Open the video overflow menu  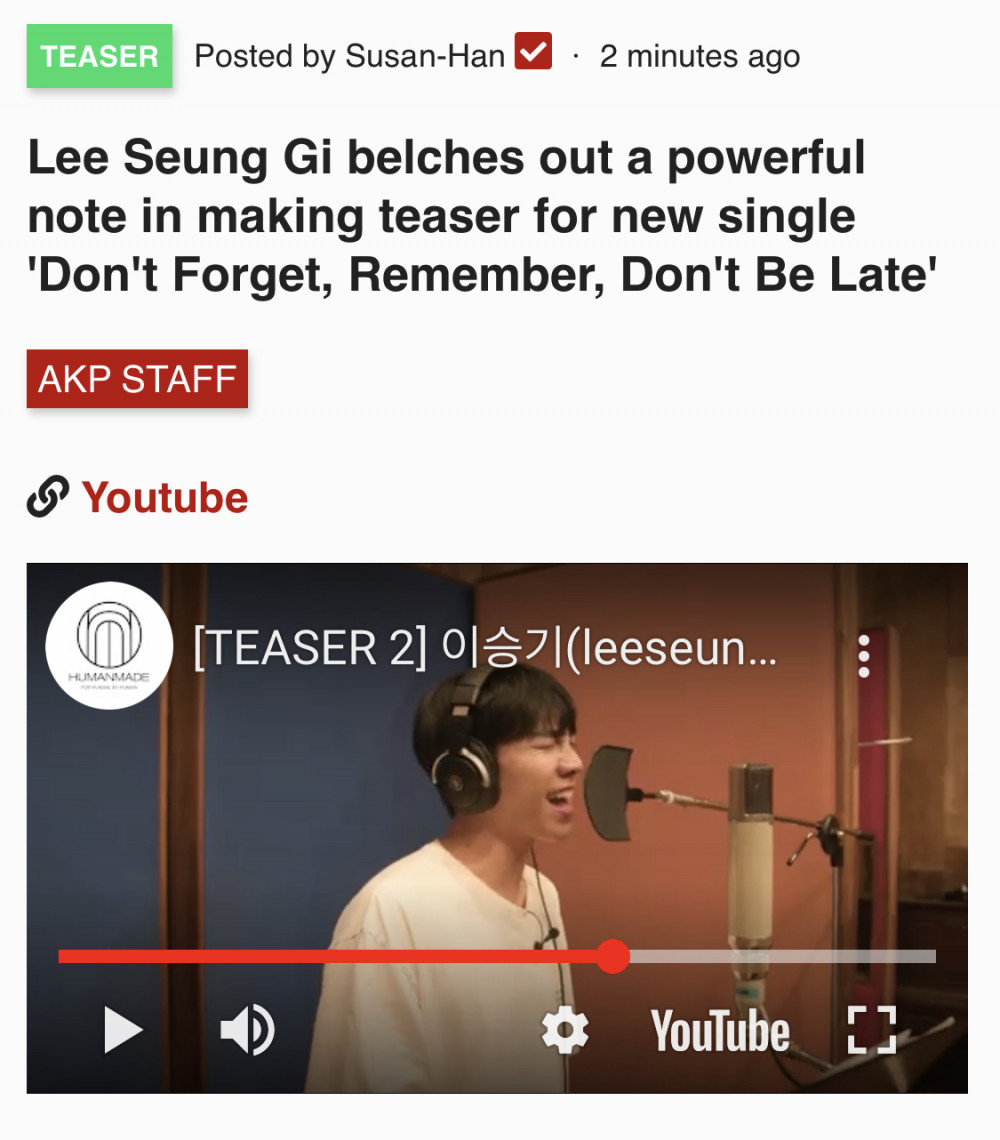[864, 656]
